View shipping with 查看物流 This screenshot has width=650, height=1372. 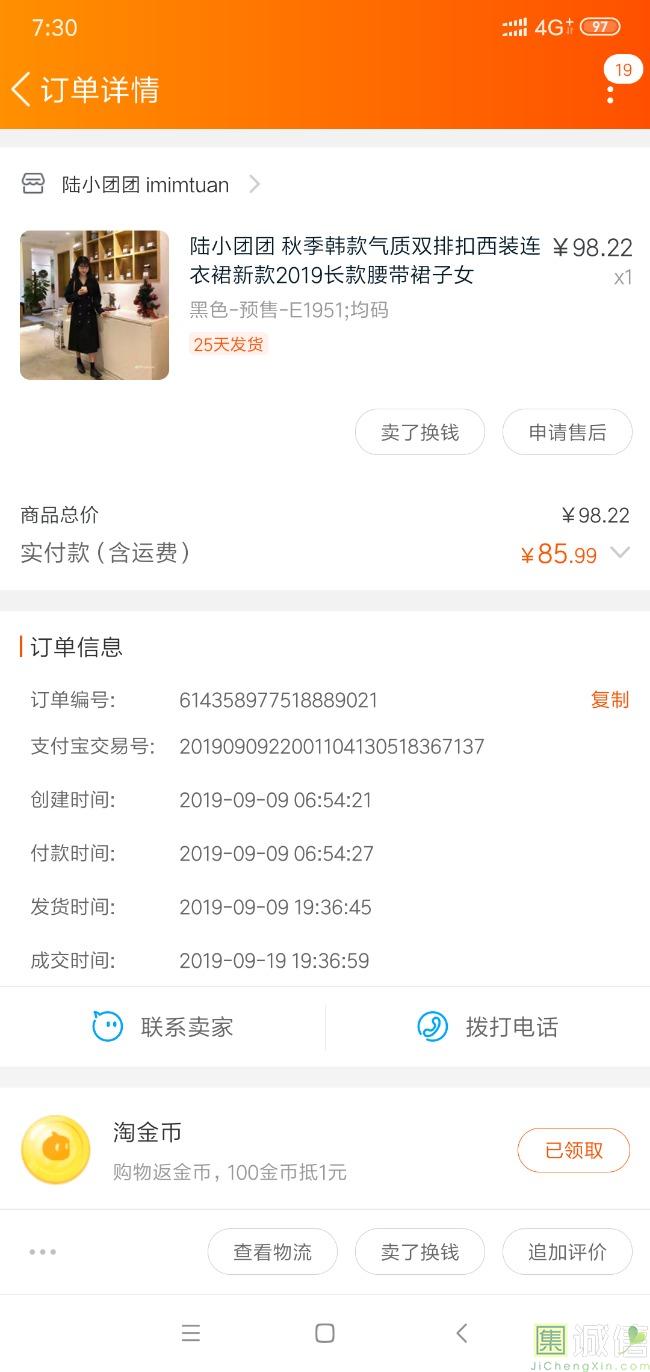(272, 1252)
